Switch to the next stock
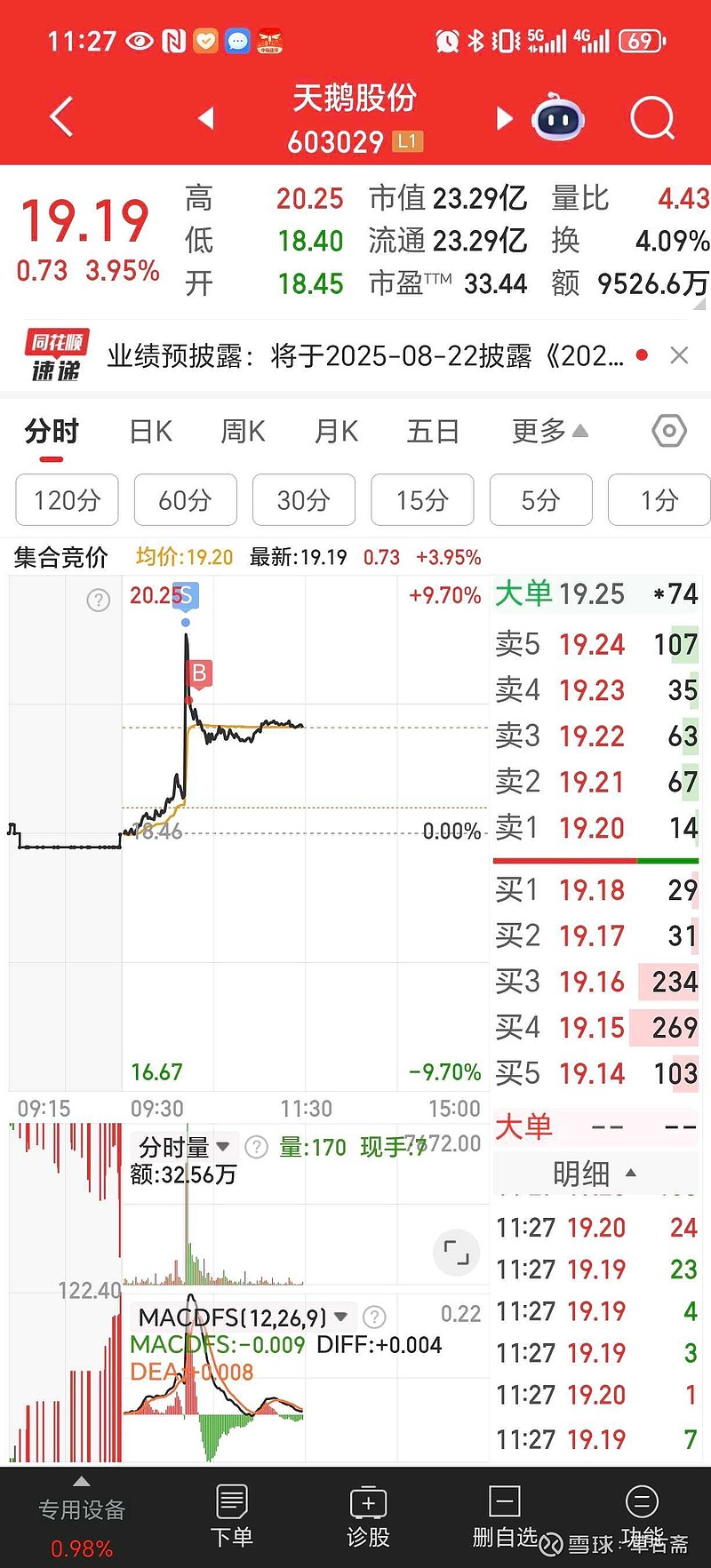711x1568 pixels. 504,118
